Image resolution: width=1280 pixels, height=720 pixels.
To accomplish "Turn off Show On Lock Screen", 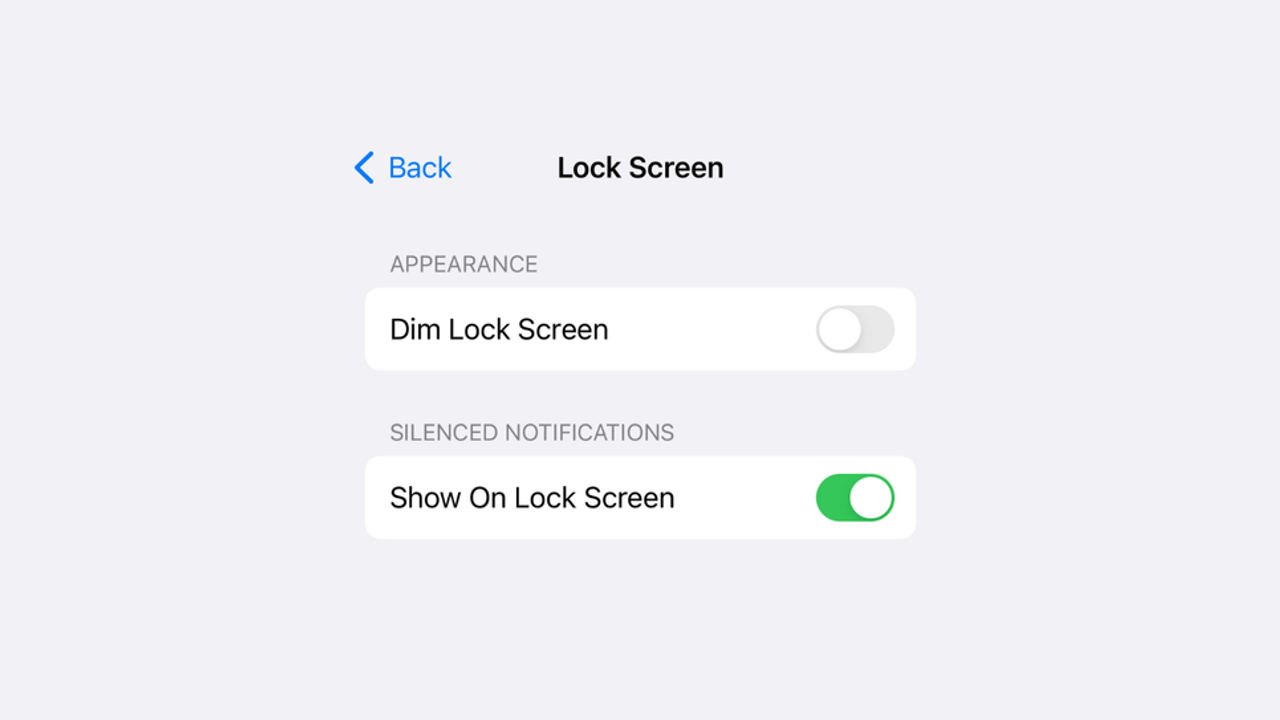I will click(x=854, y=498).
